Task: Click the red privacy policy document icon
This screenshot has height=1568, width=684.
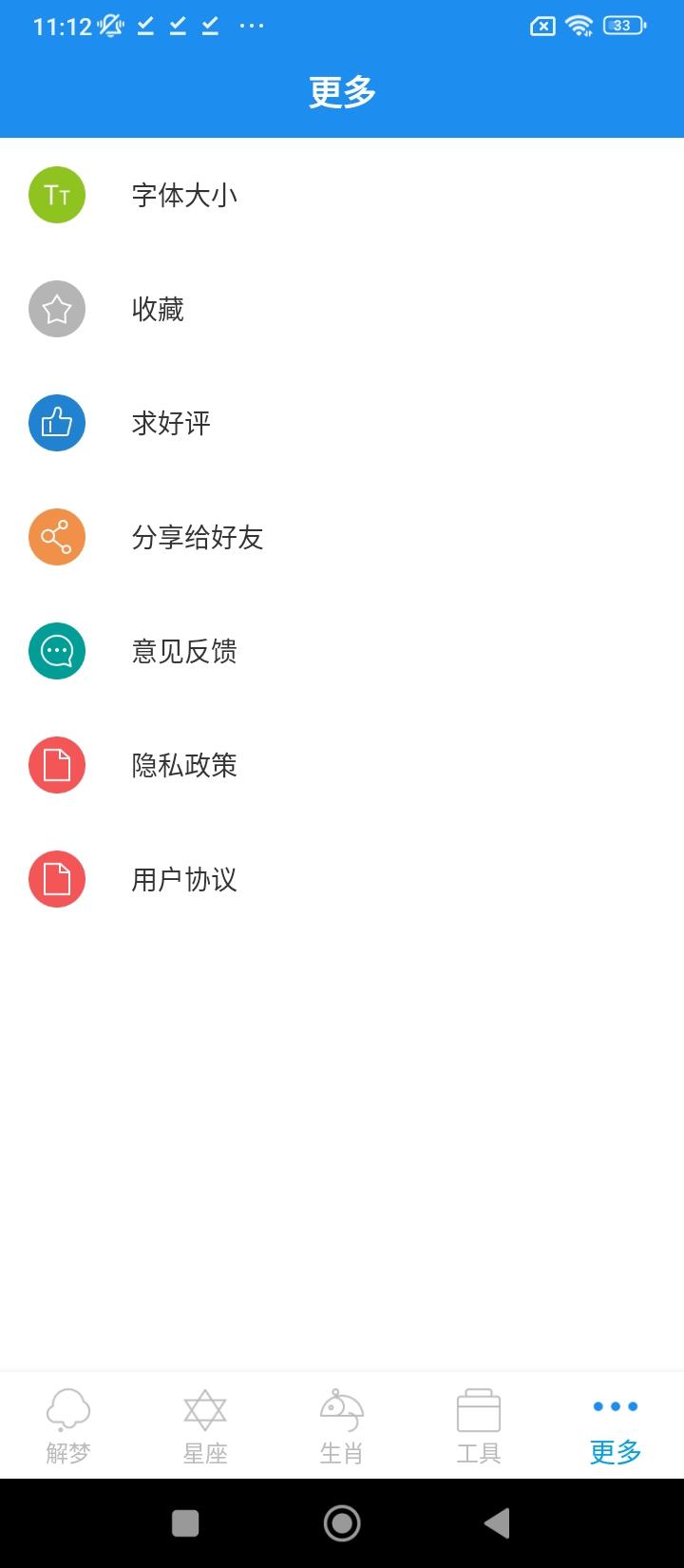Action: click(x=57, y=765)
